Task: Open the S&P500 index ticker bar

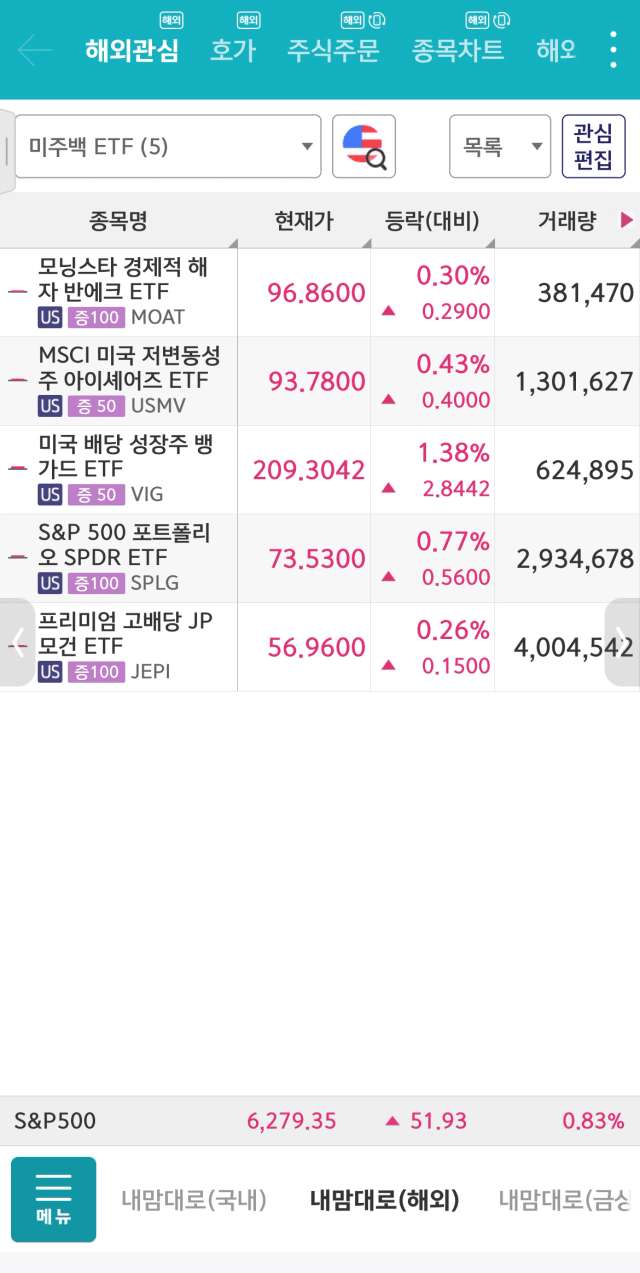Action: click(320, 1121)
